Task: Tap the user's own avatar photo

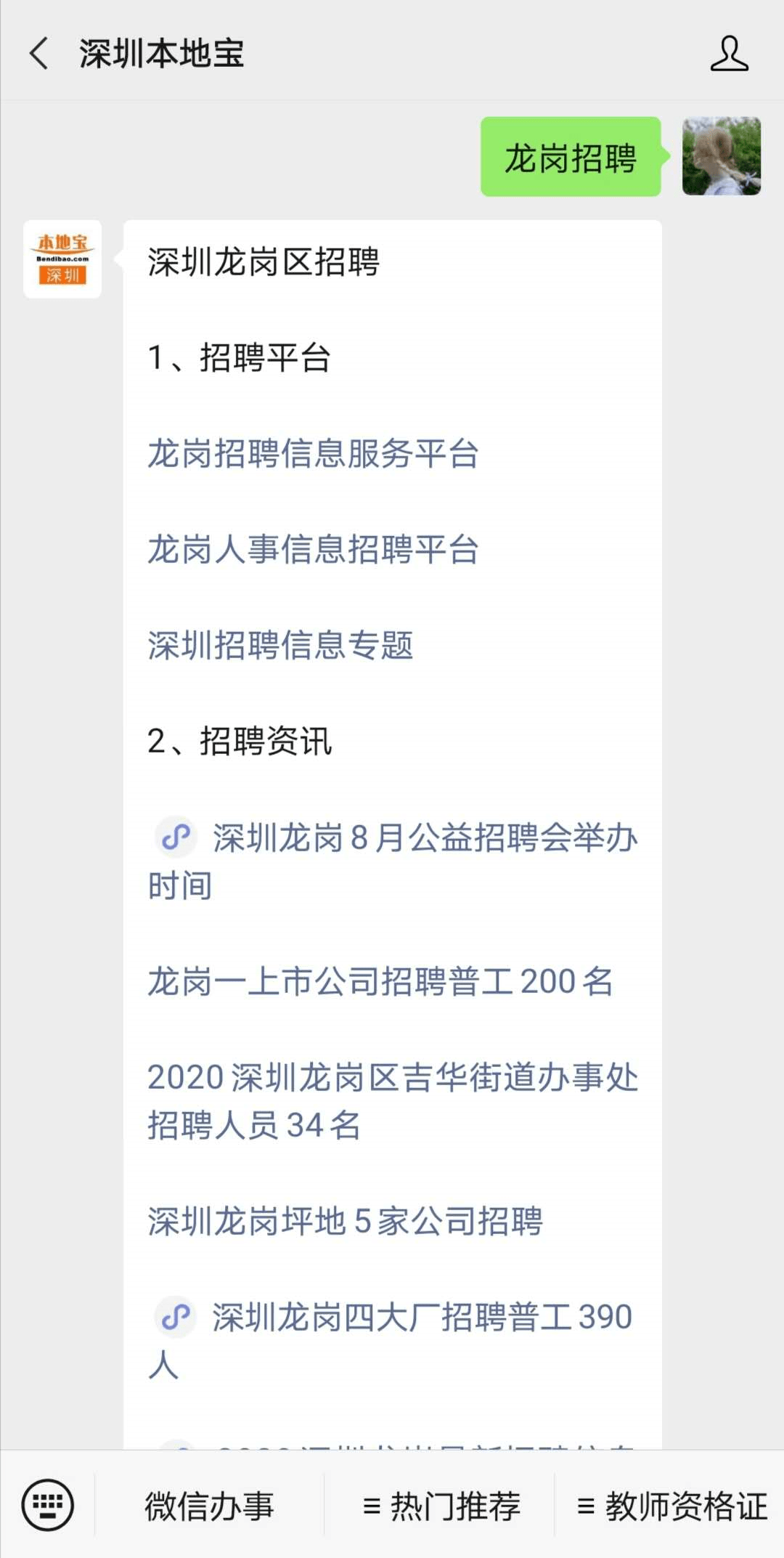Action: point(722,156)
